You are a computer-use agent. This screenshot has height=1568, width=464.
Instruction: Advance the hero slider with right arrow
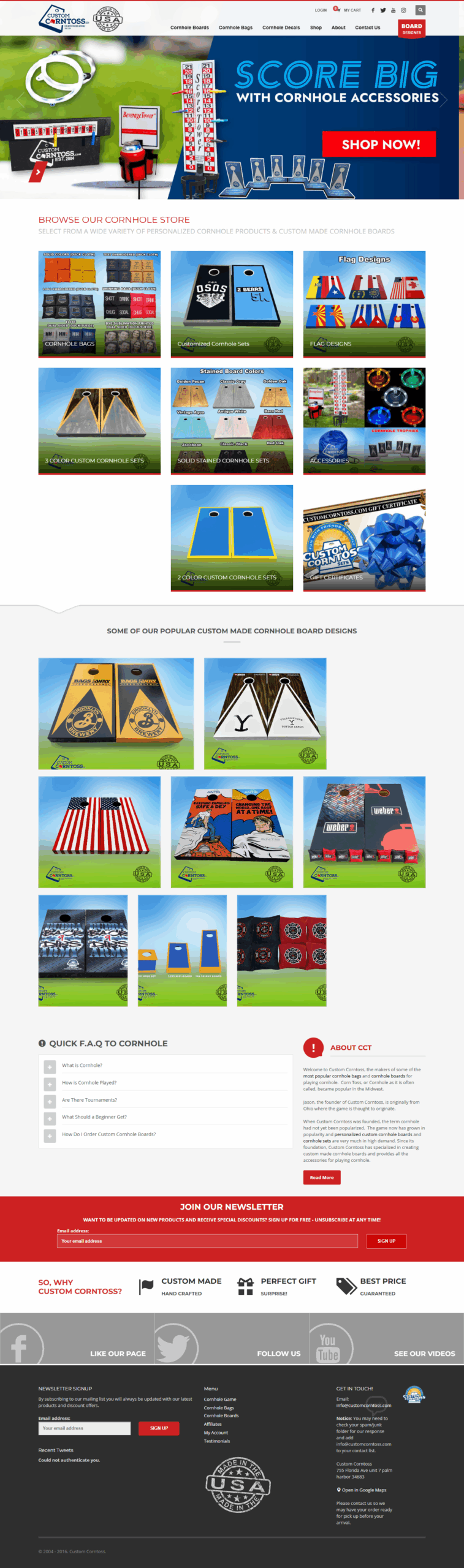[444, 99]
